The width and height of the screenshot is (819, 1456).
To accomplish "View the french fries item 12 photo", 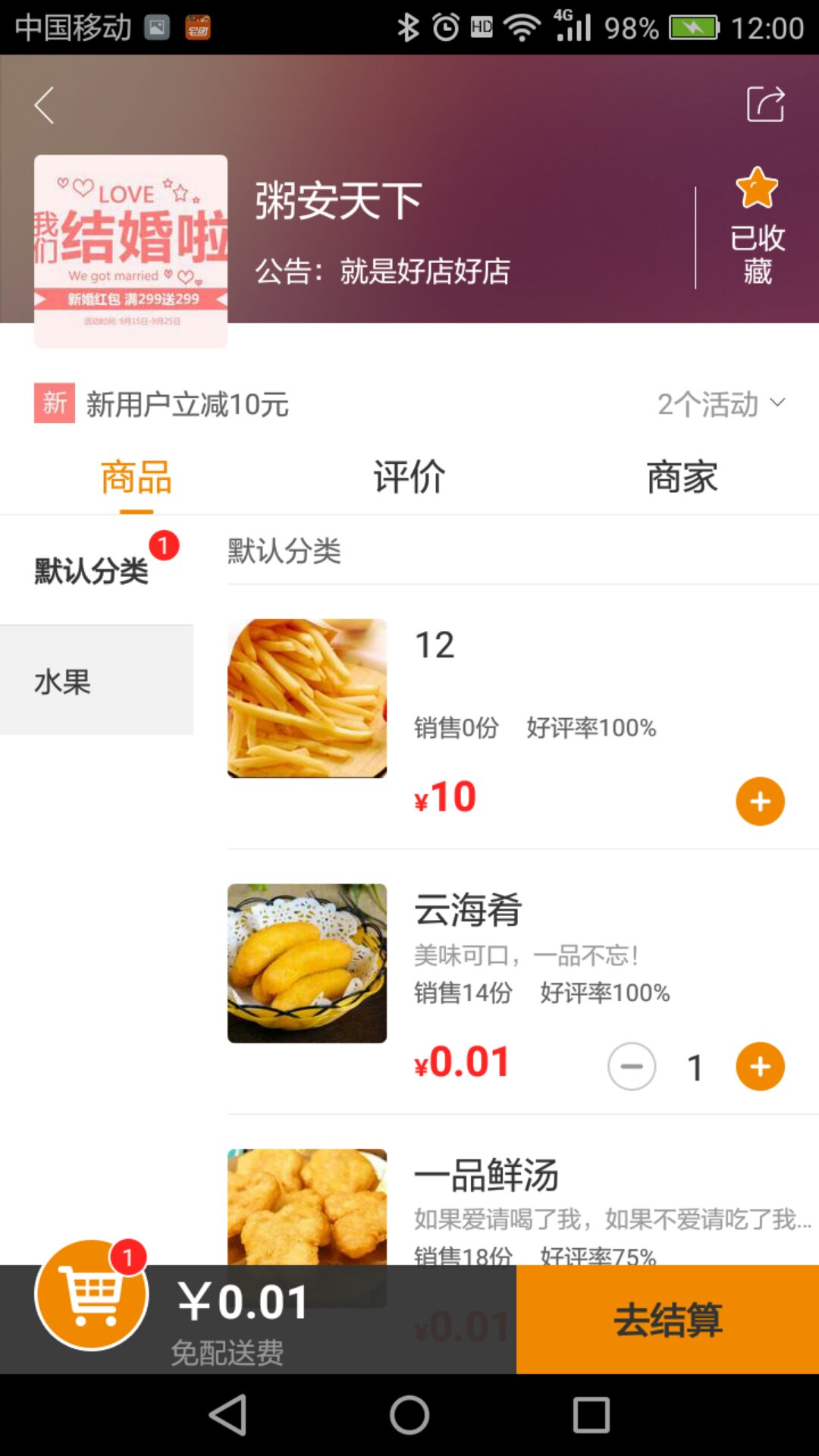I will click(x=307, y=698).
